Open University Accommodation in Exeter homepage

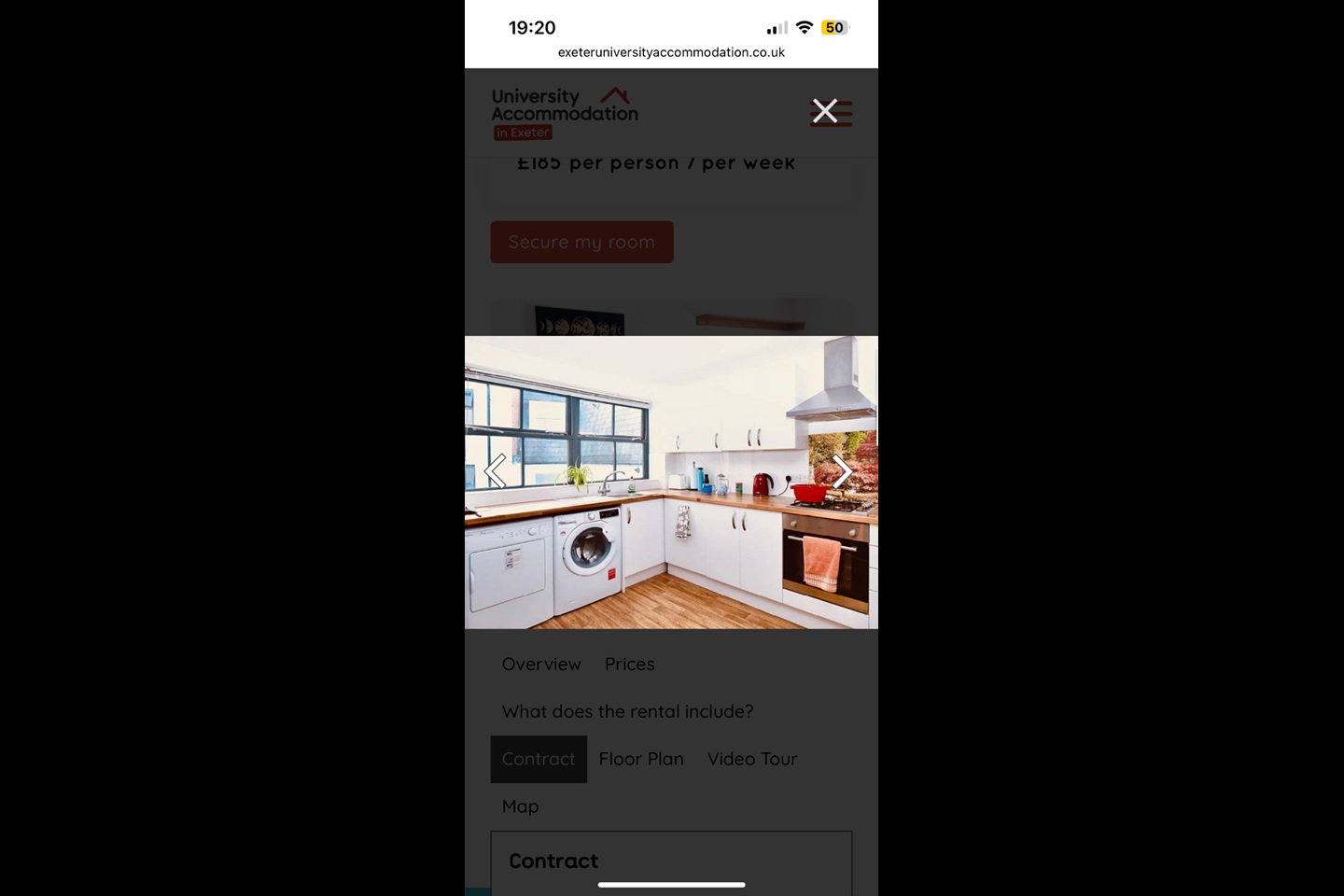pos(564,113)
